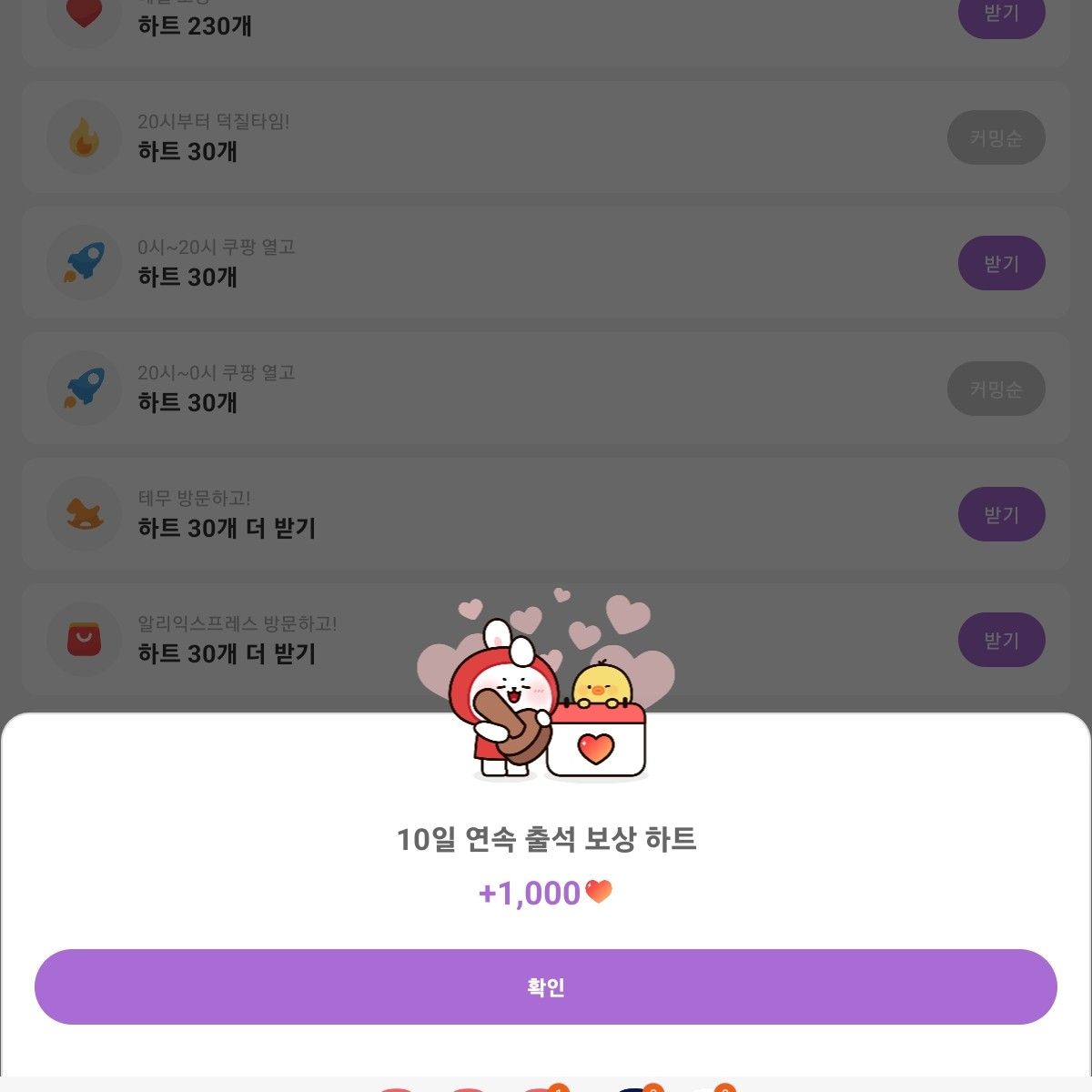Tap 커밍순 on the 20시부터 덕질타임 row

[996, 138]
